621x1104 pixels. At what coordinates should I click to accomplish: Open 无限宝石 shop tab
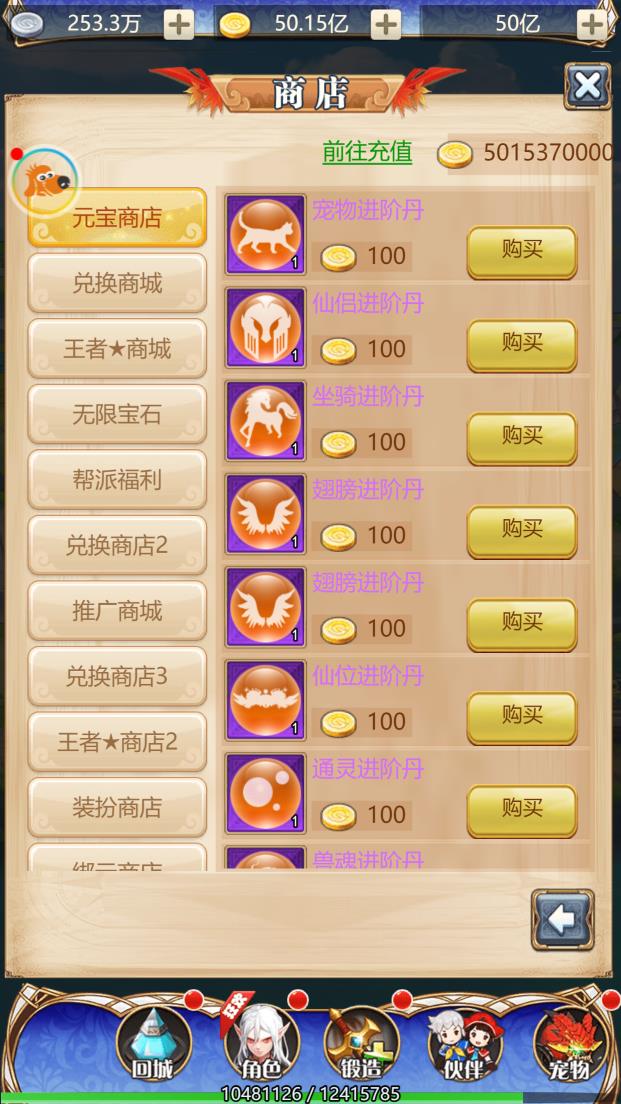coord(117,414)
